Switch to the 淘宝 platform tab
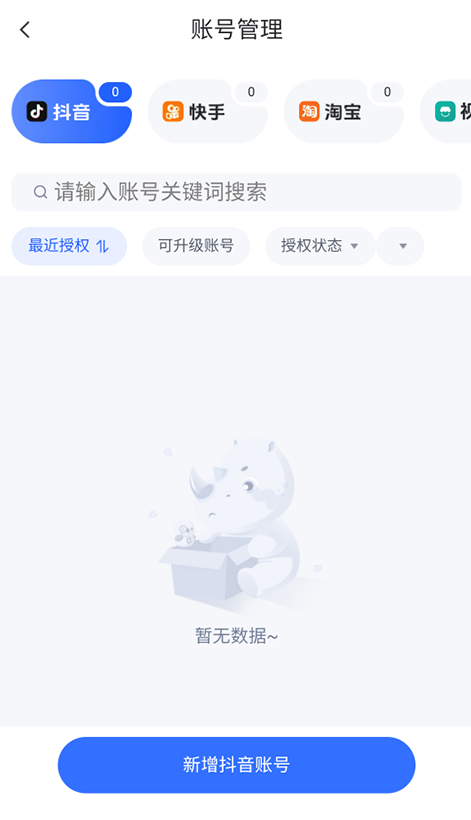Screen dimensions: 471x820 (x=343, y=111)
